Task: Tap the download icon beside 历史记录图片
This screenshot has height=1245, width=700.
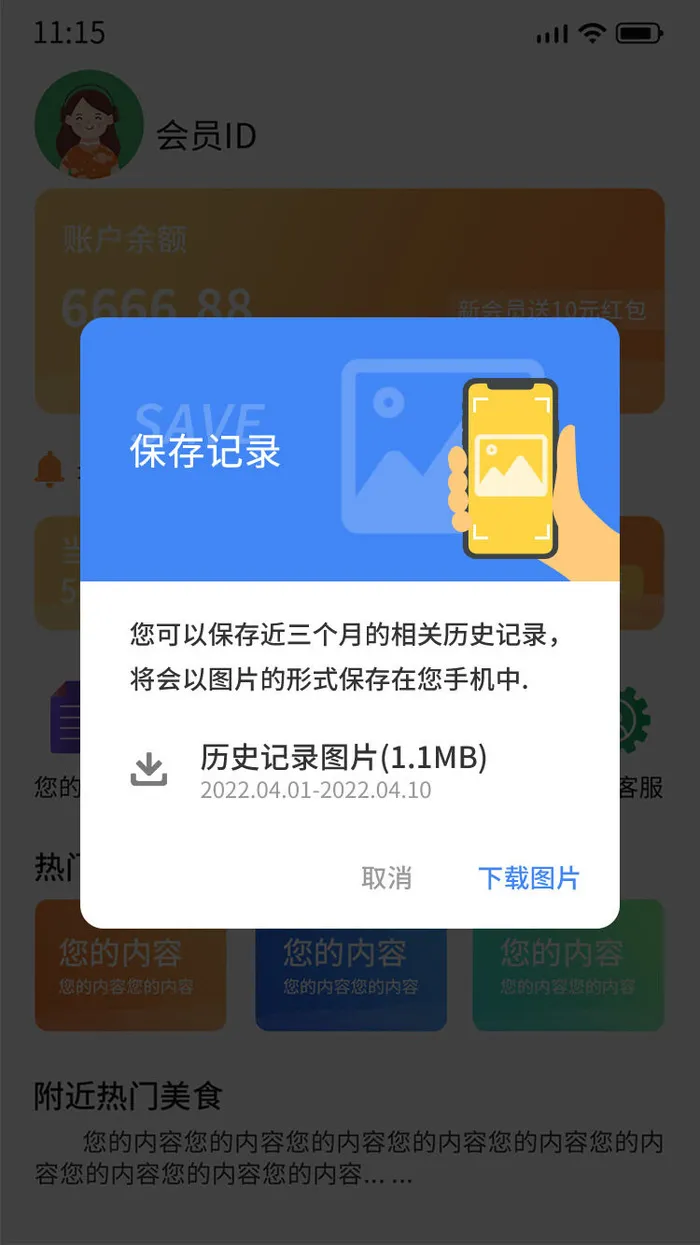Action: click(x=149, y=770)
